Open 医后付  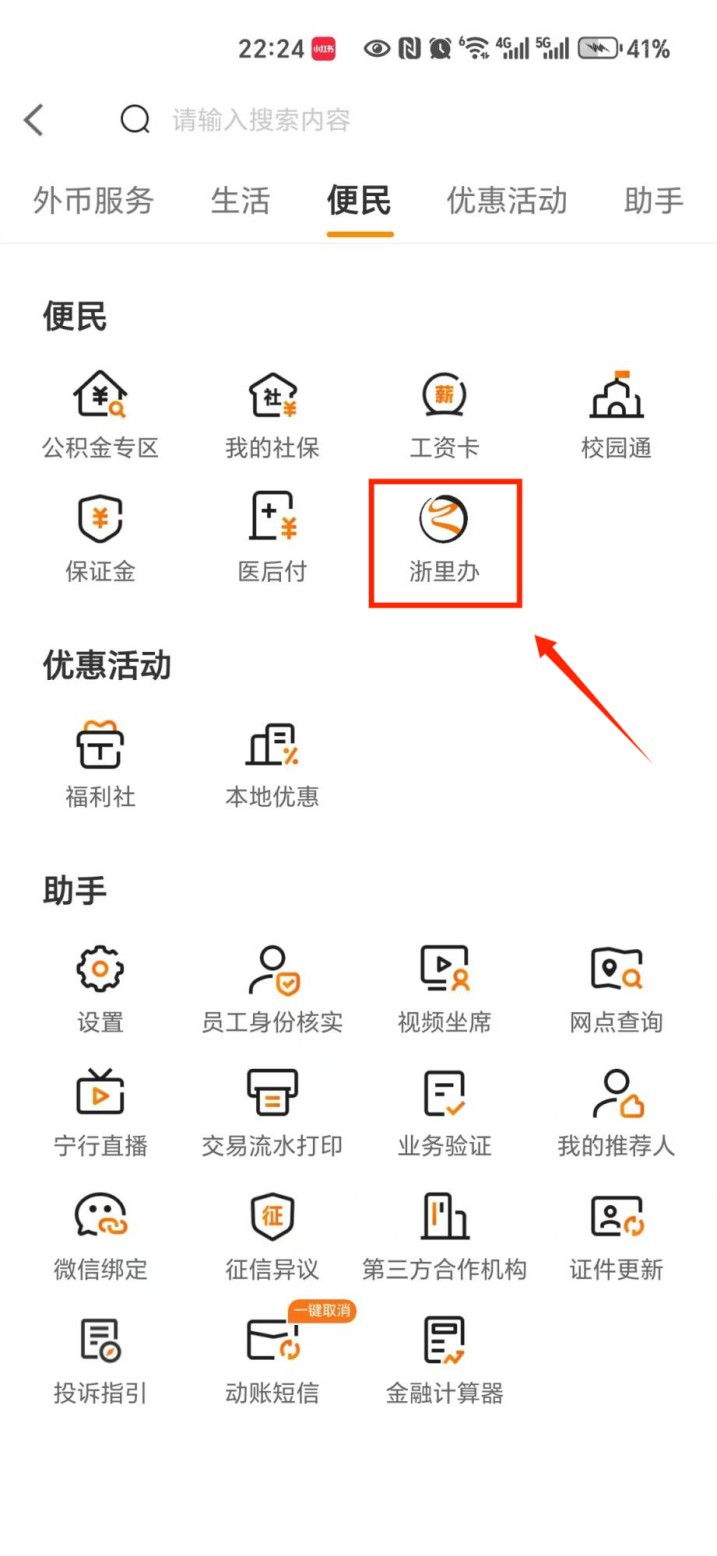point(272,540)
